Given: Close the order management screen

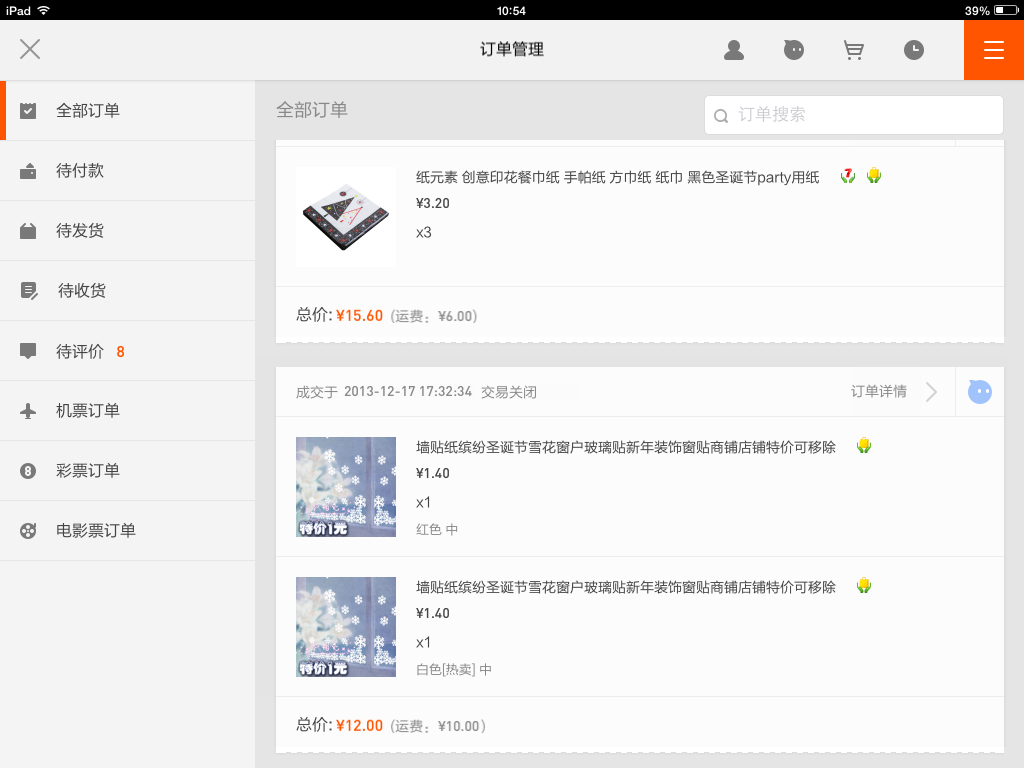Looking at the screenshot, I should [30, 49].
